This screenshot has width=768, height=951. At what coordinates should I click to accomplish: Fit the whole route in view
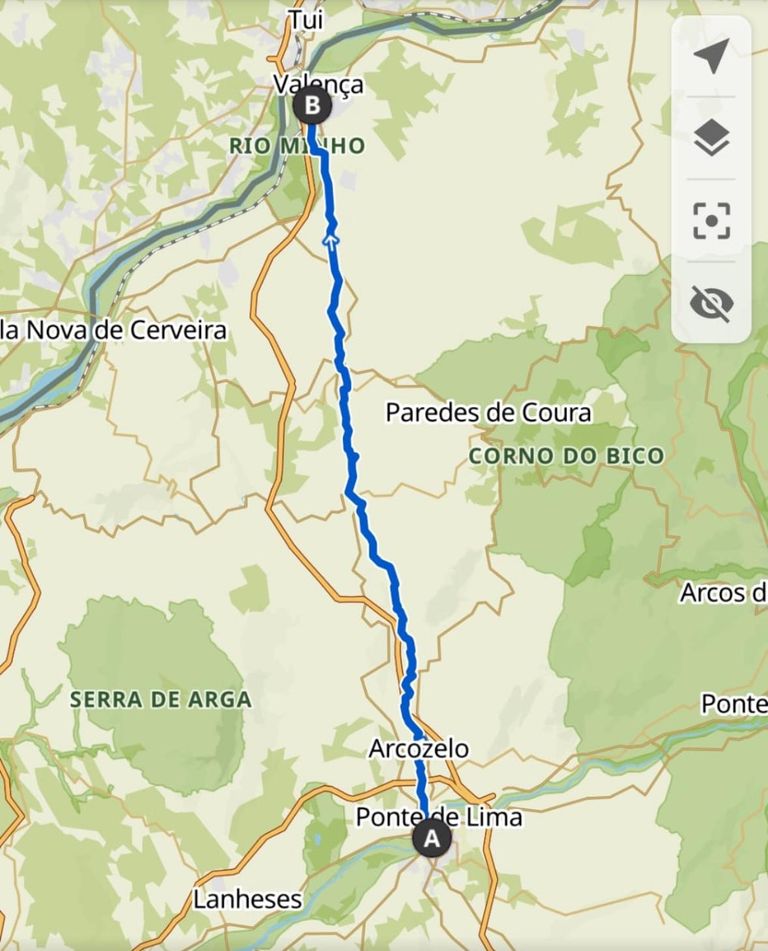pyautogui.click(x=711, y=220)
